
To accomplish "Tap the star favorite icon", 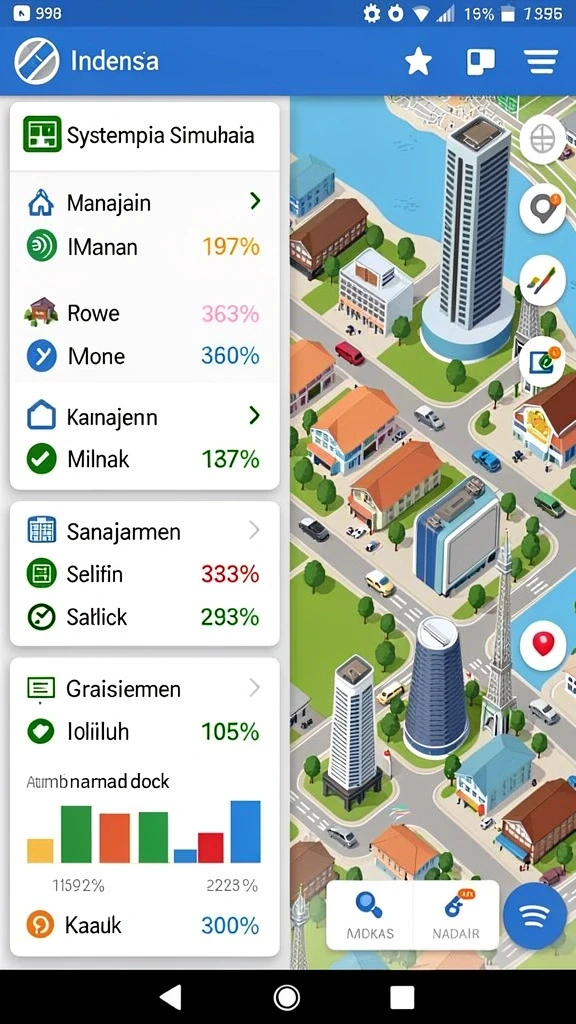I will tap(418, 62).
